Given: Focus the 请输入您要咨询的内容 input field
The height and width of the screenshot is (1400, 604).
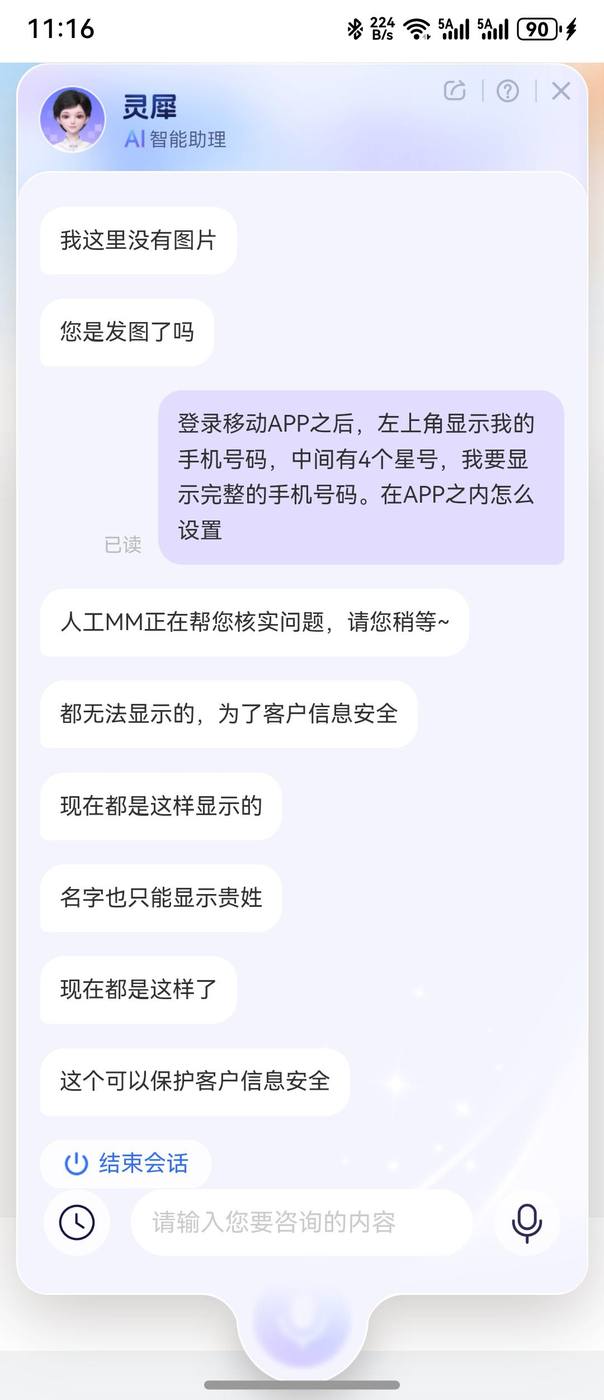Looking at the screenshot, I should click(300, 1222).
